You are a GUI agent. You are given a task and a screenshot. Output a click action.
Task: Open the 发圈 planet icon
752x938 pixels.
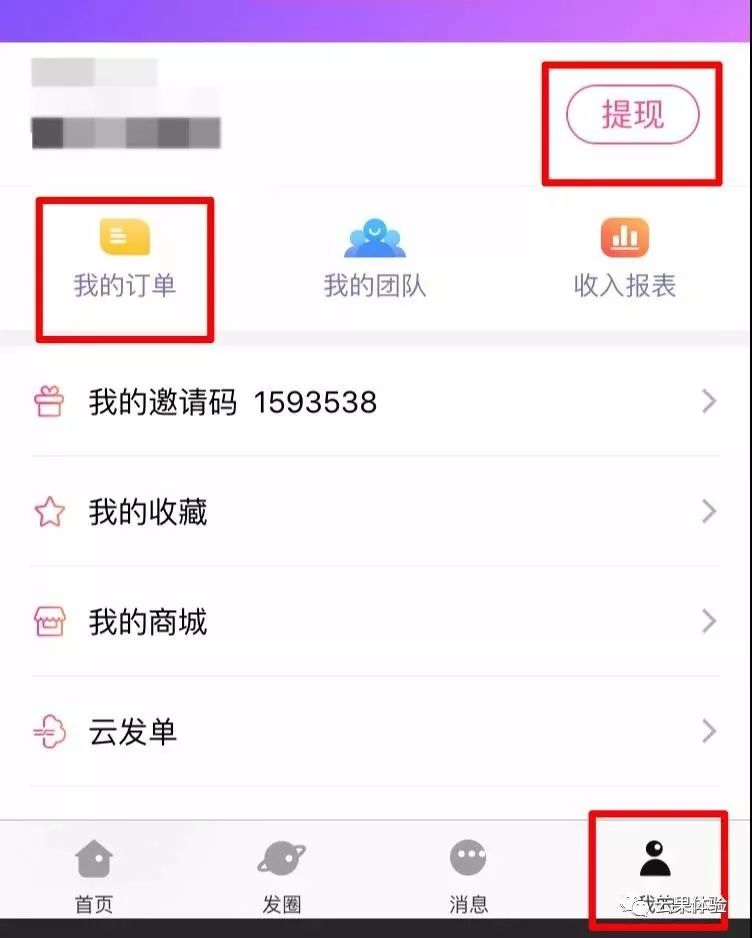pos(282,856)
